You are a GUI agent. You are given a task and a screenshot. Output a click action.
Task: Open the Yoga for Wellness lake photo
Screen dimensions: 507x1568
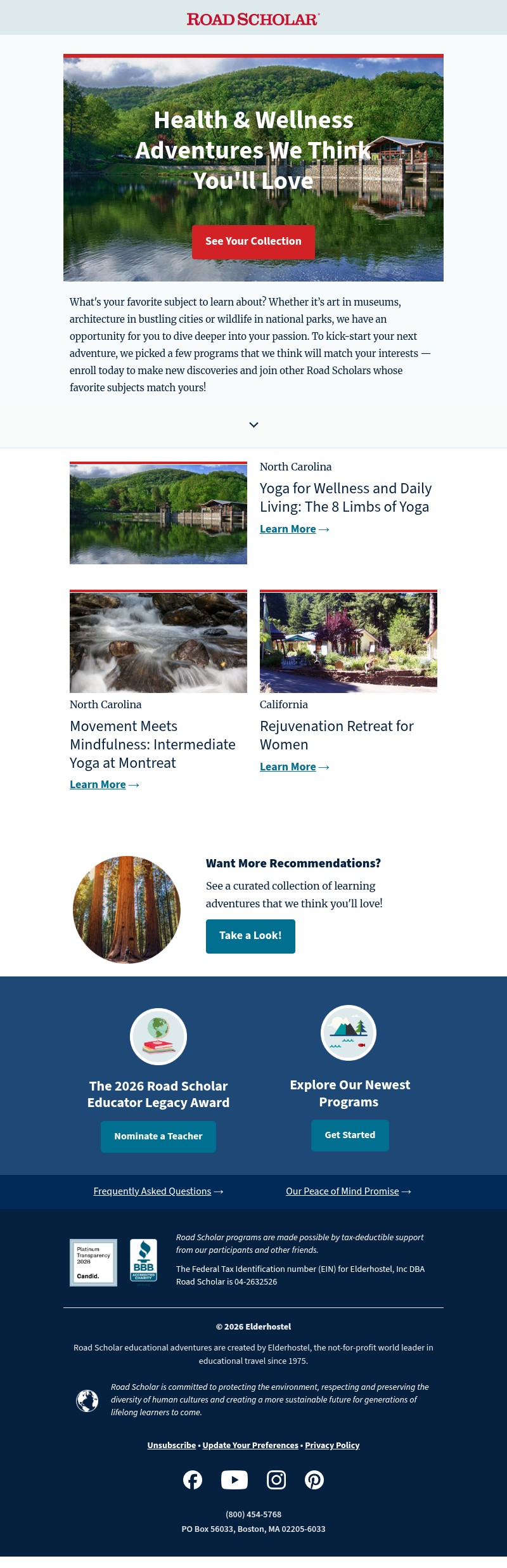(158, 514)
